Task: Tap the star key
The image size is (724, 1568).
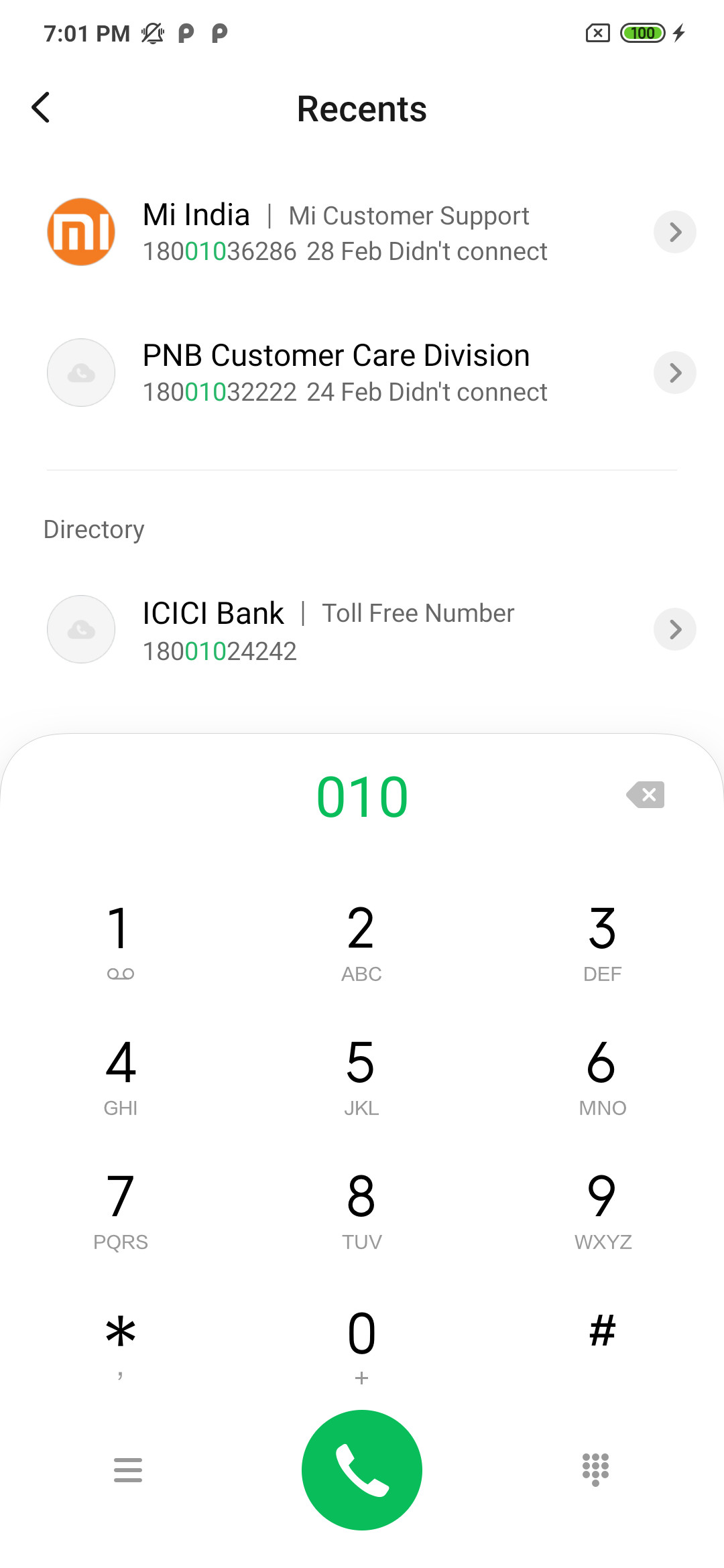Action: click(121, 1344)
